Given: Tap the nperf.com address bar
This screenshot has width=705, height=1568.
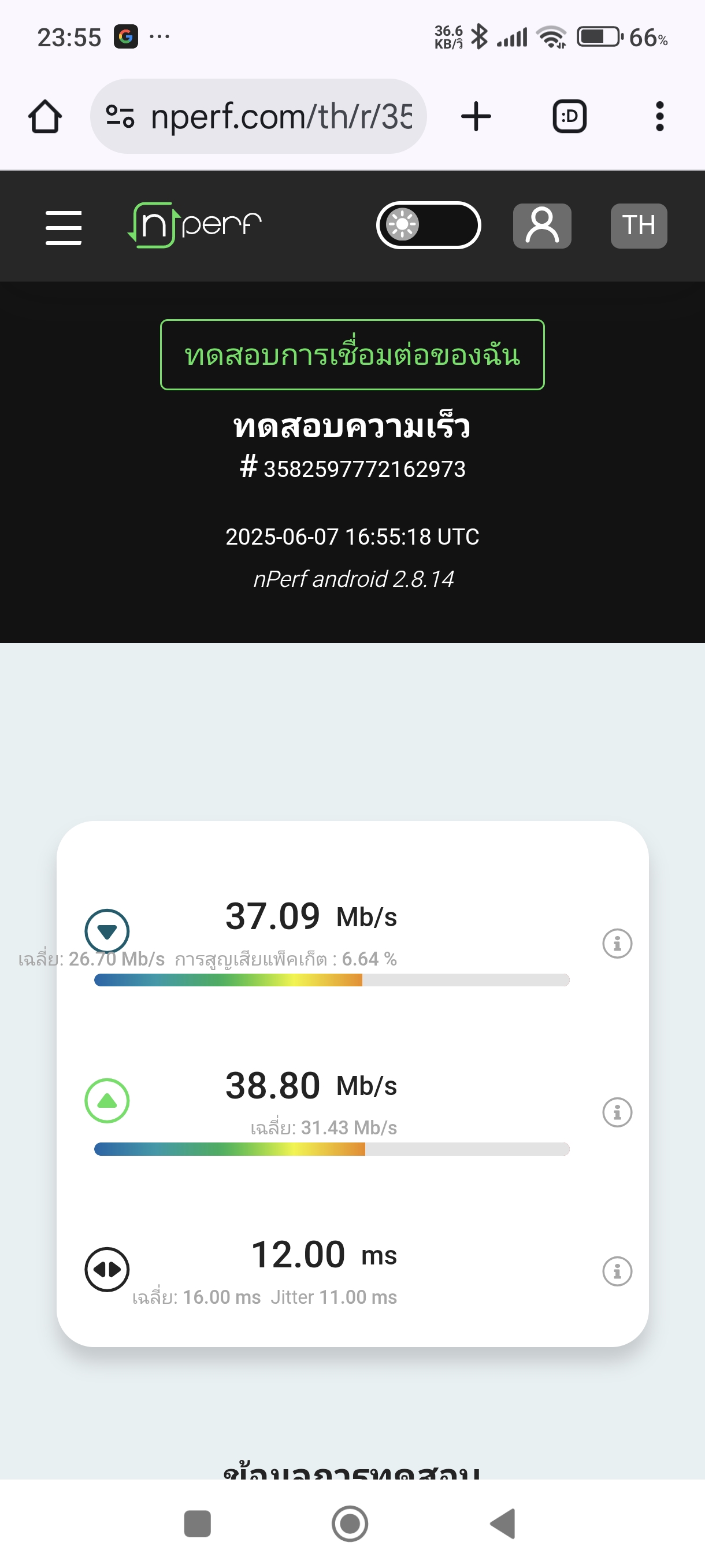Looking at the screenshot, I should coord(258,116).
